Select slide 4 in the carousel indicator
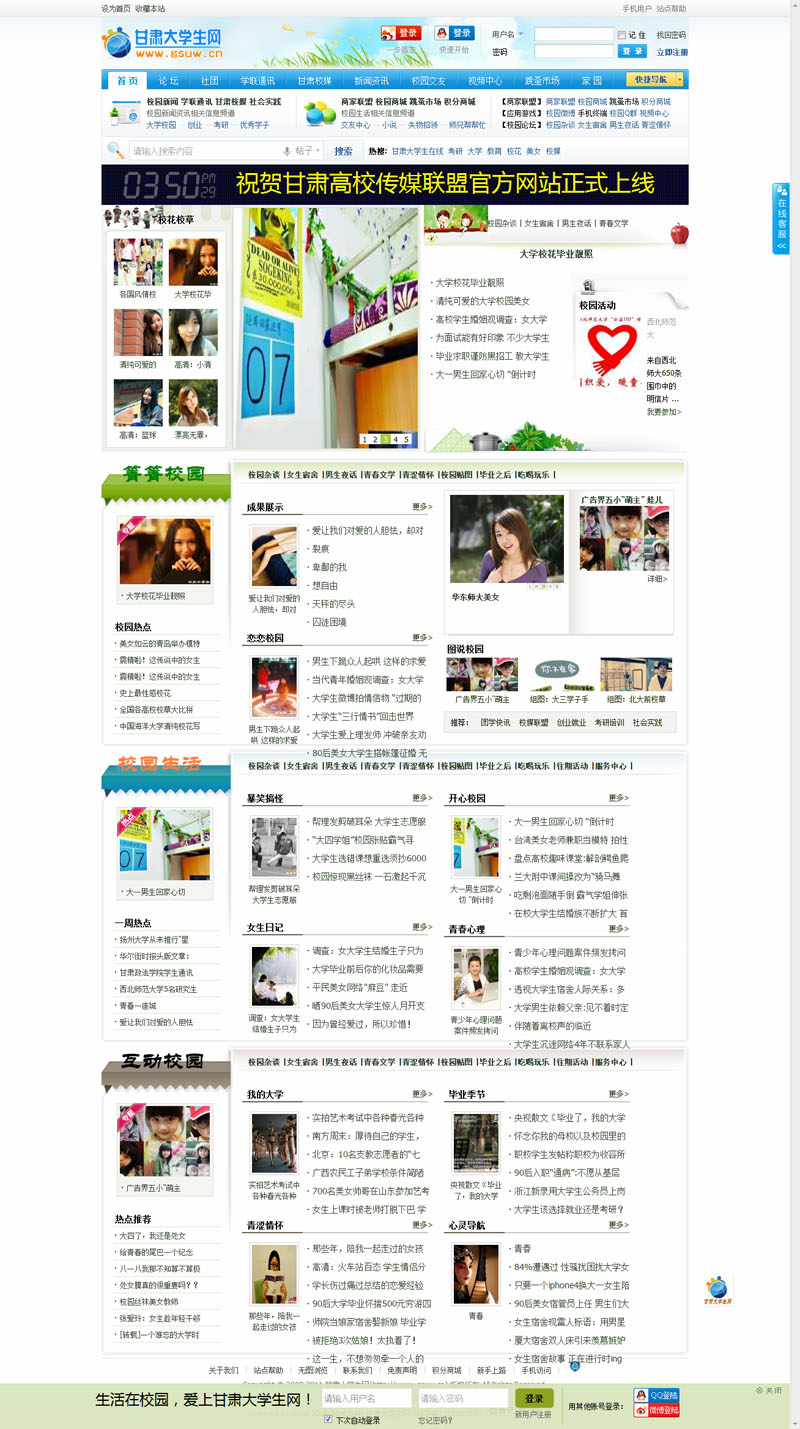This screenshot has height=1429, width=800. click(x=396, y=439)
